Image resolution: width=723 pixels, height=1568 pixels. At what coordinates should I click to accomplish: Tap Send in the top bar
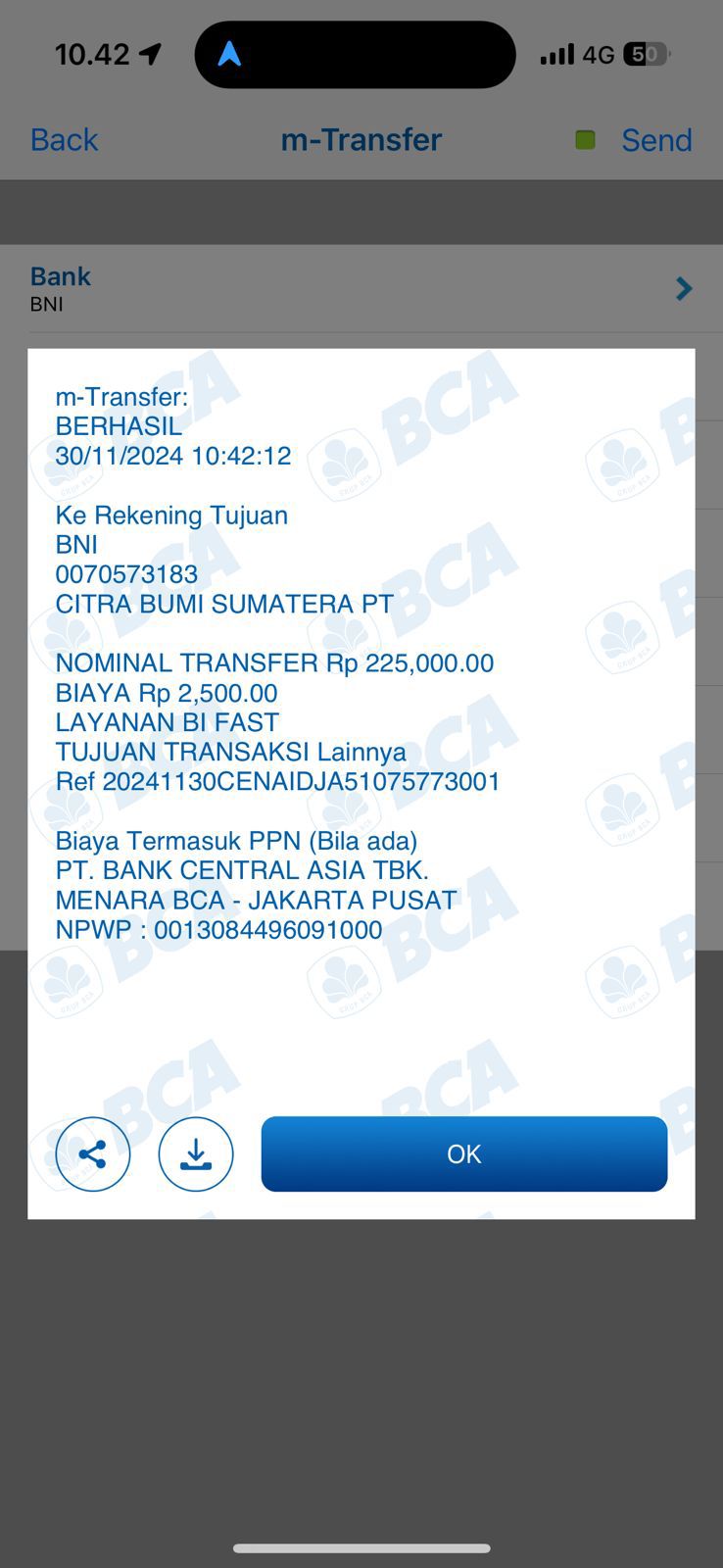coord(656,140)
